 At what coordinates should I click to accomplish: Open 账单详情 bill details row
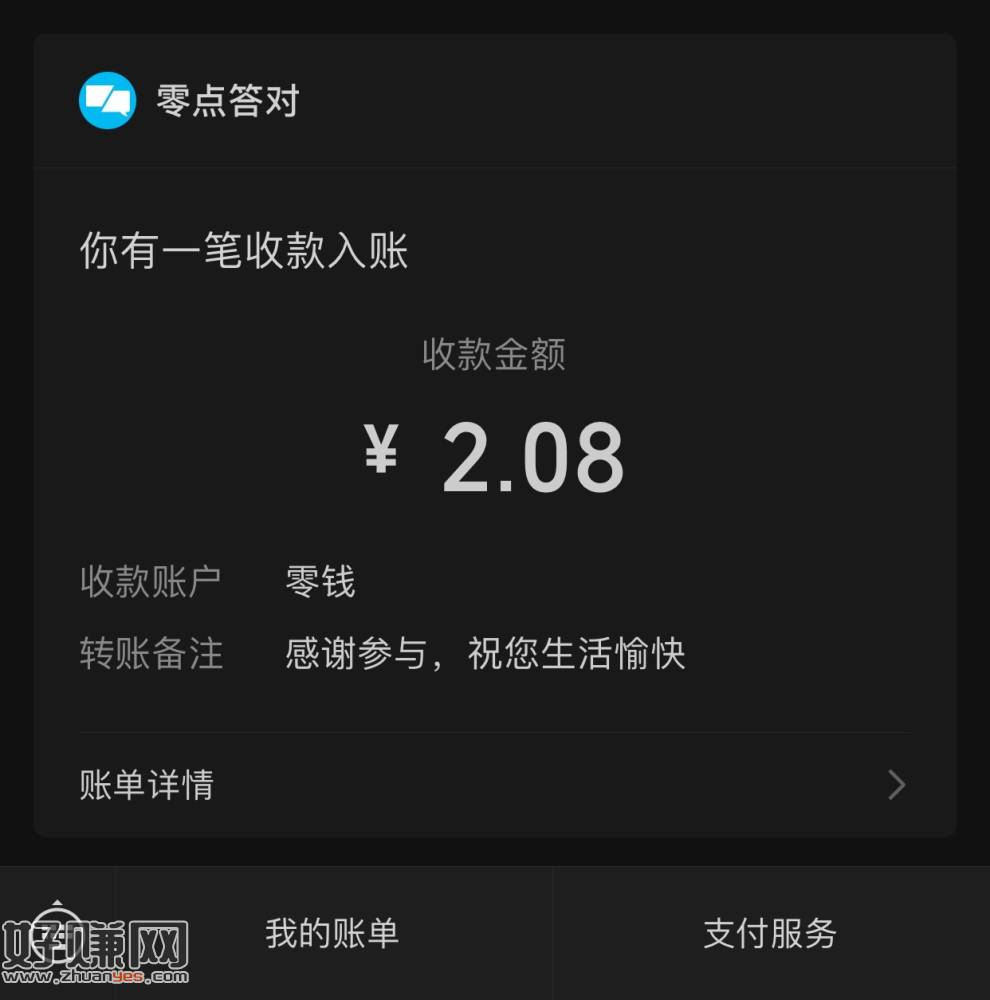tap(494, 785)
